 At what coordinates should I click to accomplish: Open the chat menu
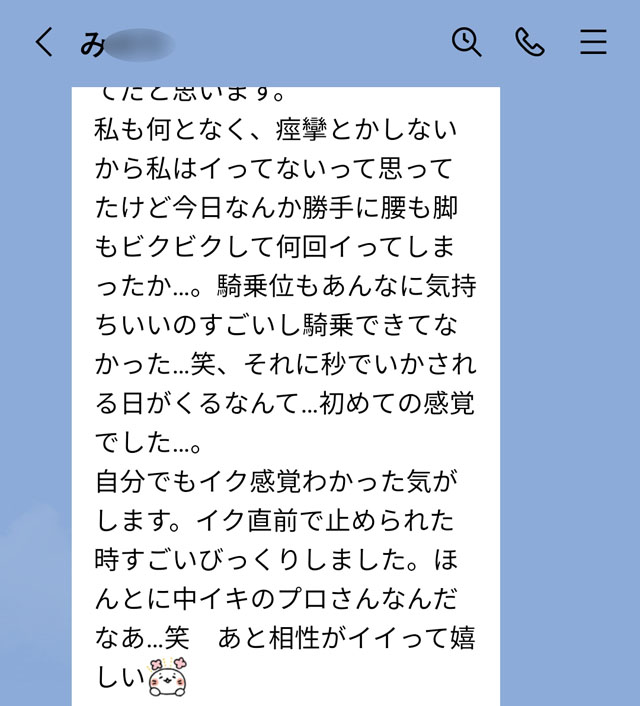[593, 42]
